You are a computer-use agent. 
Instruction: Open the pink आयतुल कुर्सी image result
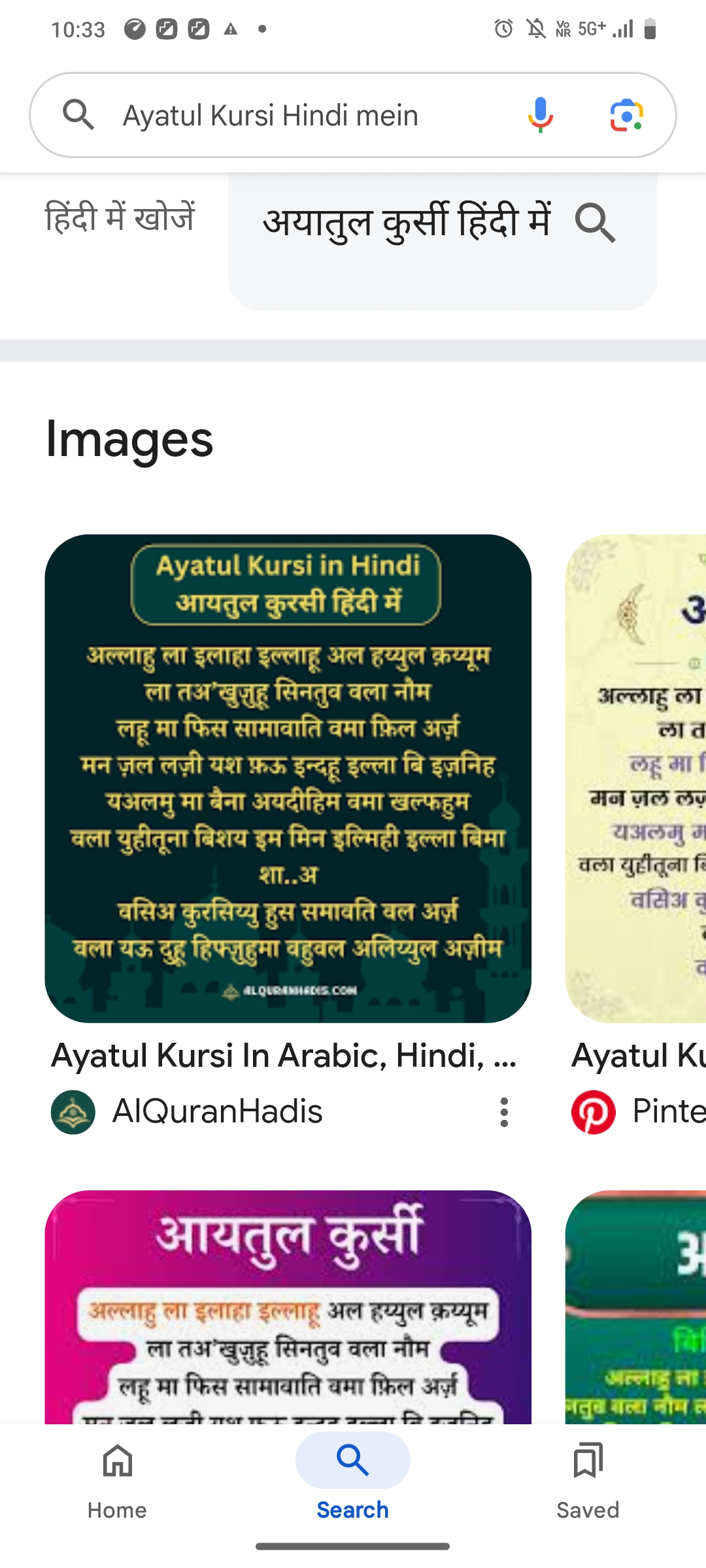[x=288, y=1307]
